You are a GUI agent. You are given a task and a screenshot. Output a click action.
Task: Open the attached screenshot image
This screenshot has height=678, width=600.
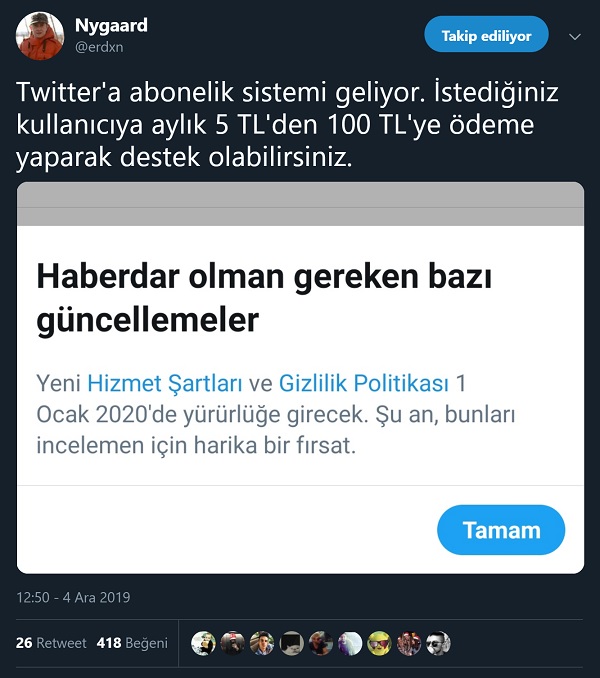[x=300, y=378]
